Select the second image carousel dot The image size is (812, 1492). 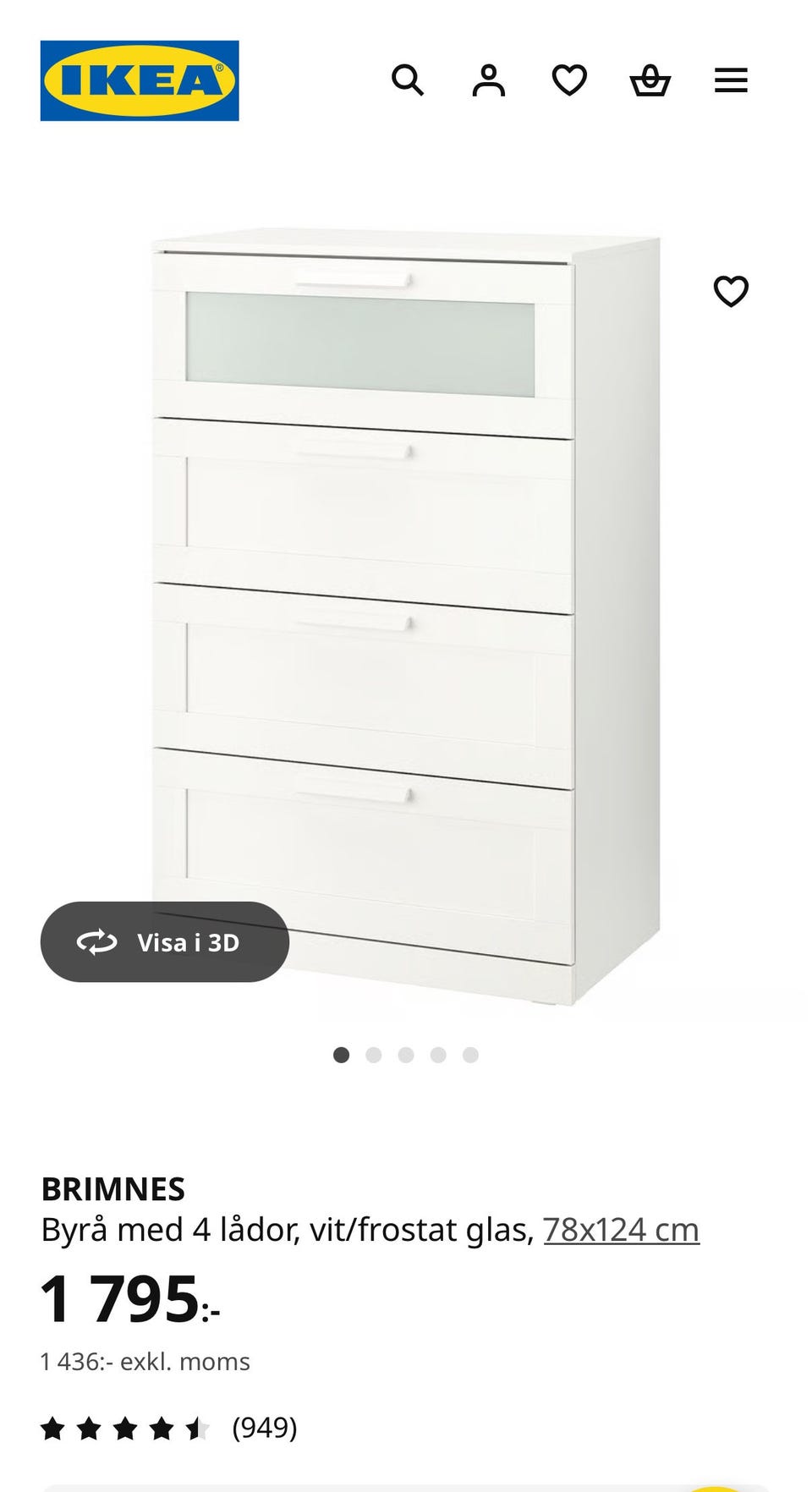coord(374,1055)
